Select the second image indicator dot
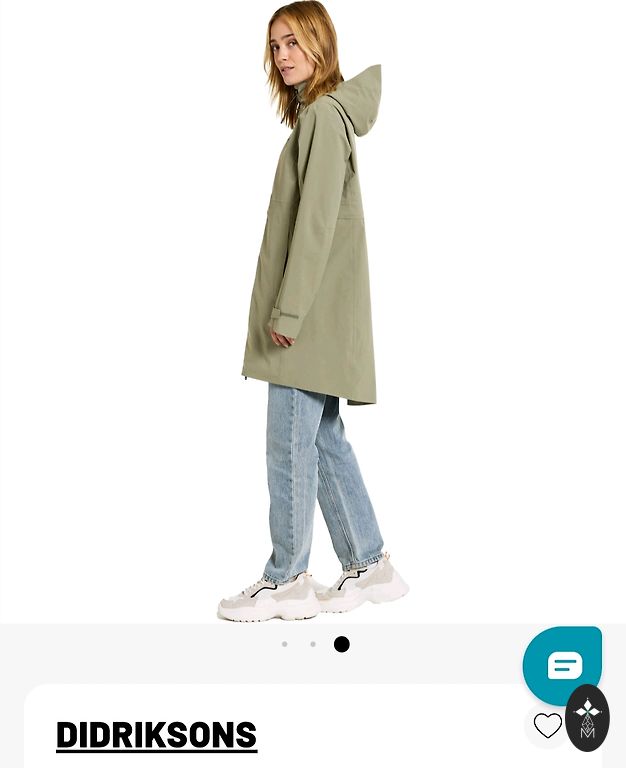The width and height of the screenshot is (626, 768). click(x=313, y=644)
